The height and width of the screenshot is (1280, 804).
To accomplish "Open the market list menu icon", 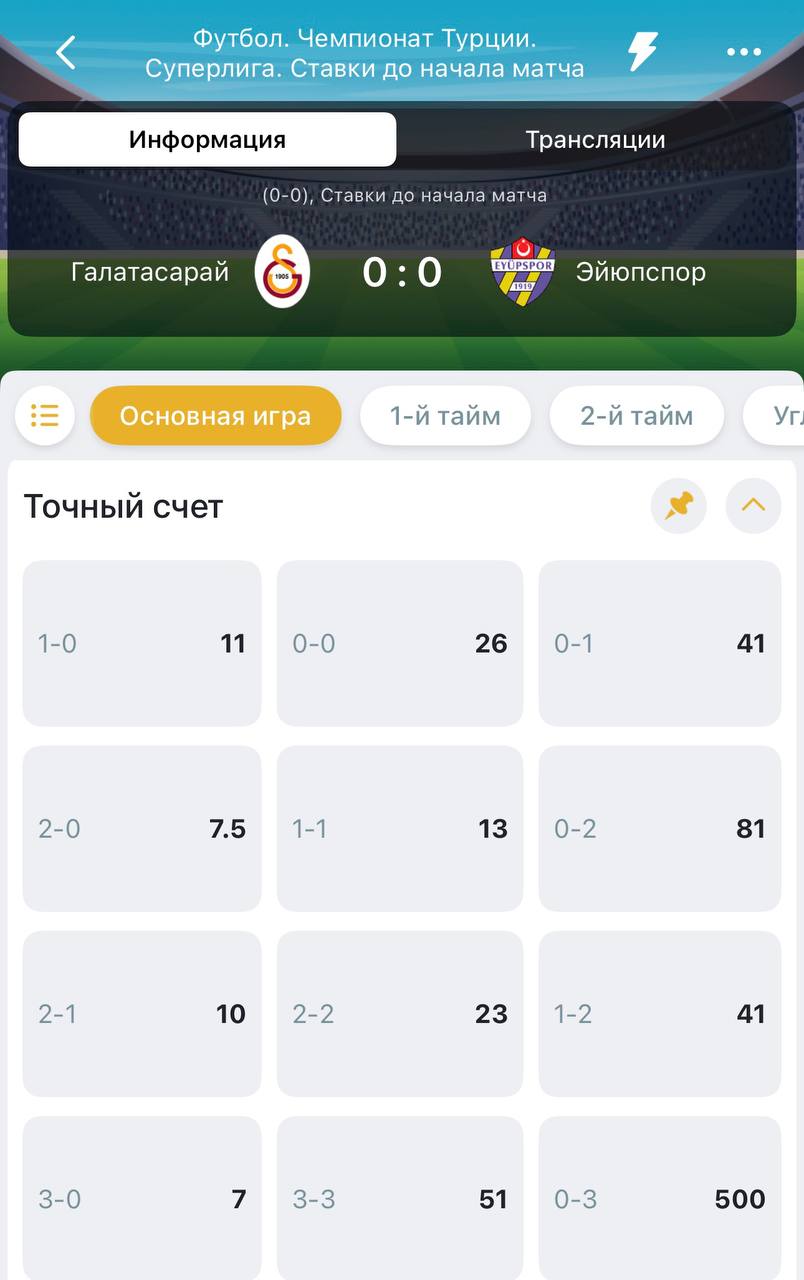I will tap(45, 415).
